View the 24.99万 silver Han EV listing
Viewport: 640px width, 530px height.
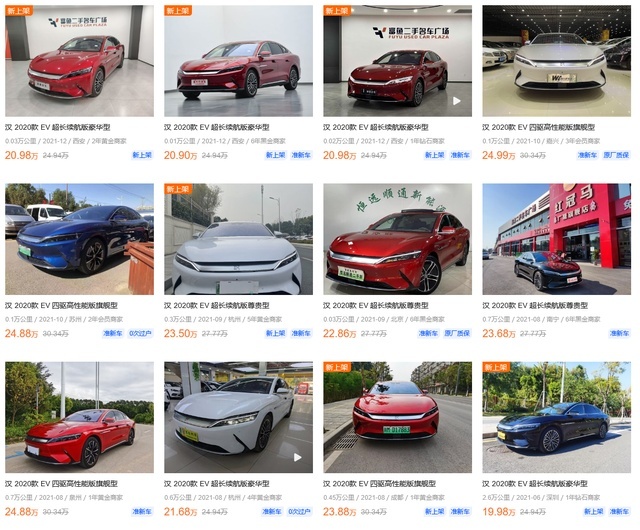[x=556, y=60]
